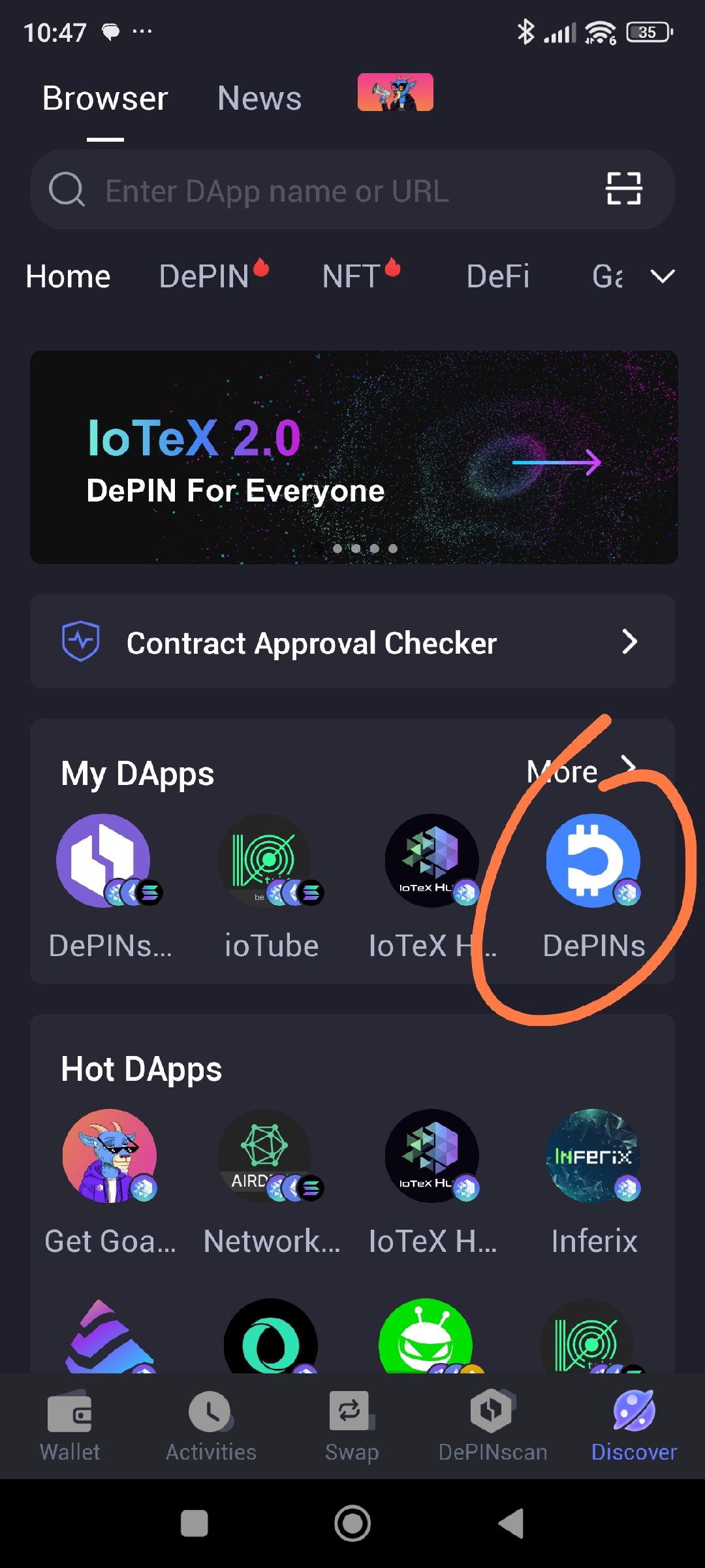Screen dimensions: 705x1568
Task: Switch to the DeFi category tab
Action: click(498, 276)
